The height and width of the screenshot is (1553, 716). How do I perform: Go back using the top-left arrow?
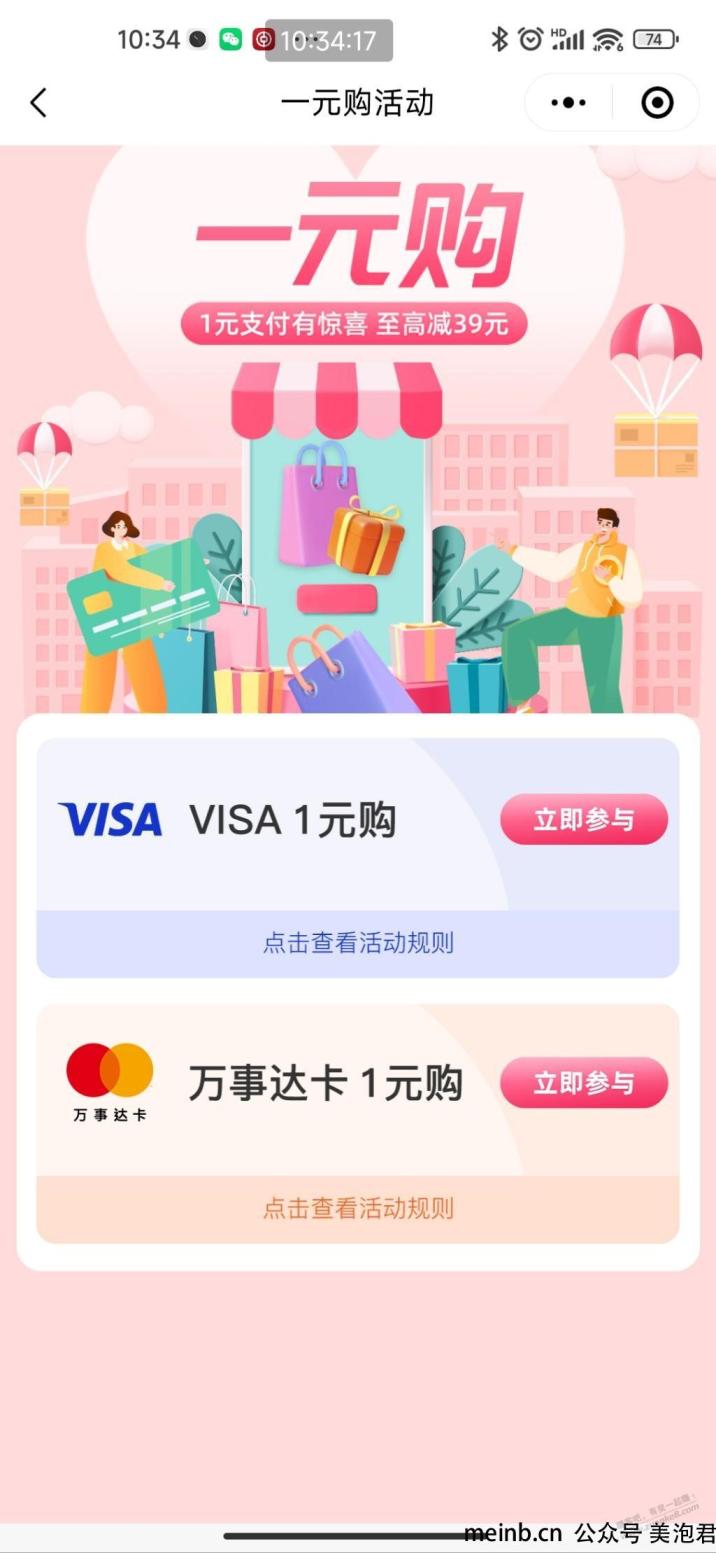coord(38,102)
